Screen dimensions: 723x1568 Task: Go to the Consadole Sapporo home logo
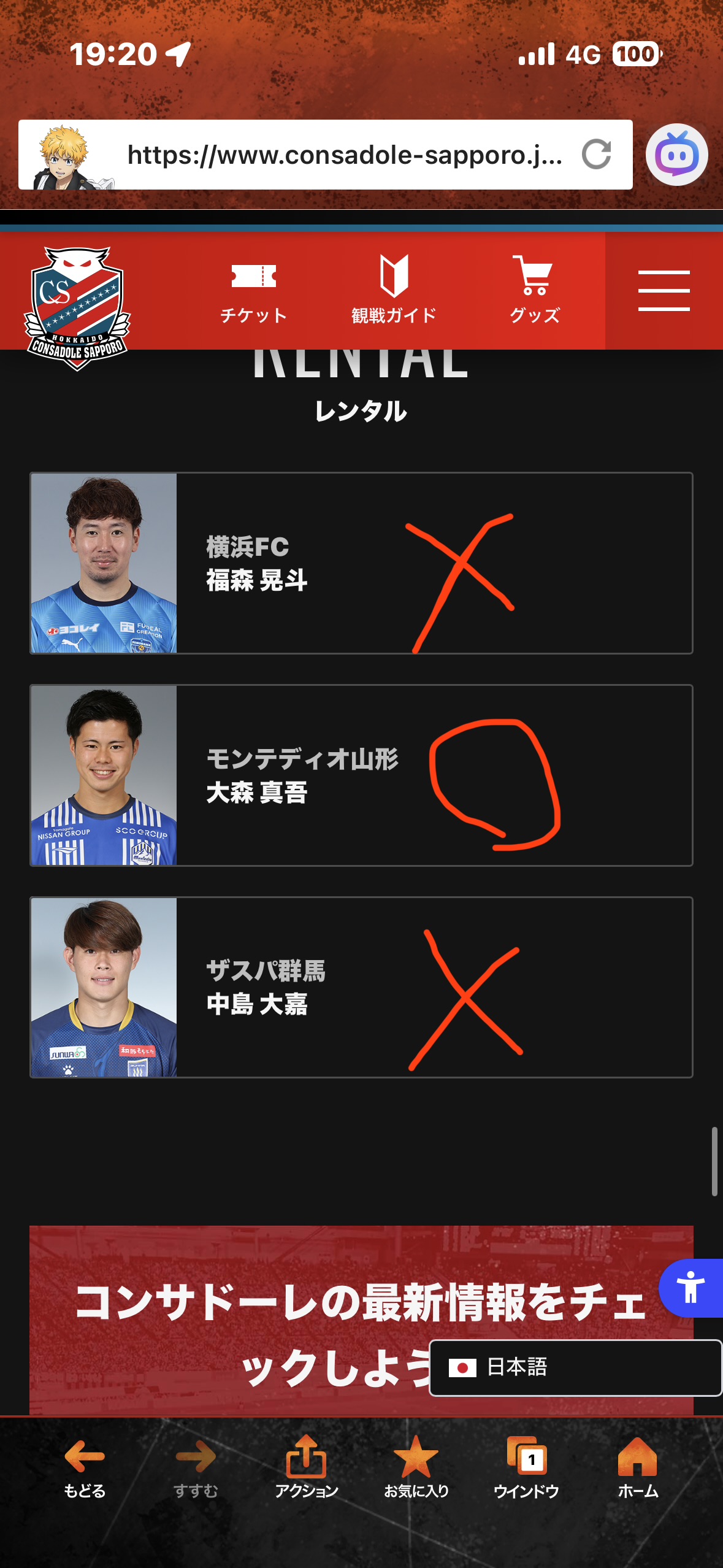pos(77,308)
